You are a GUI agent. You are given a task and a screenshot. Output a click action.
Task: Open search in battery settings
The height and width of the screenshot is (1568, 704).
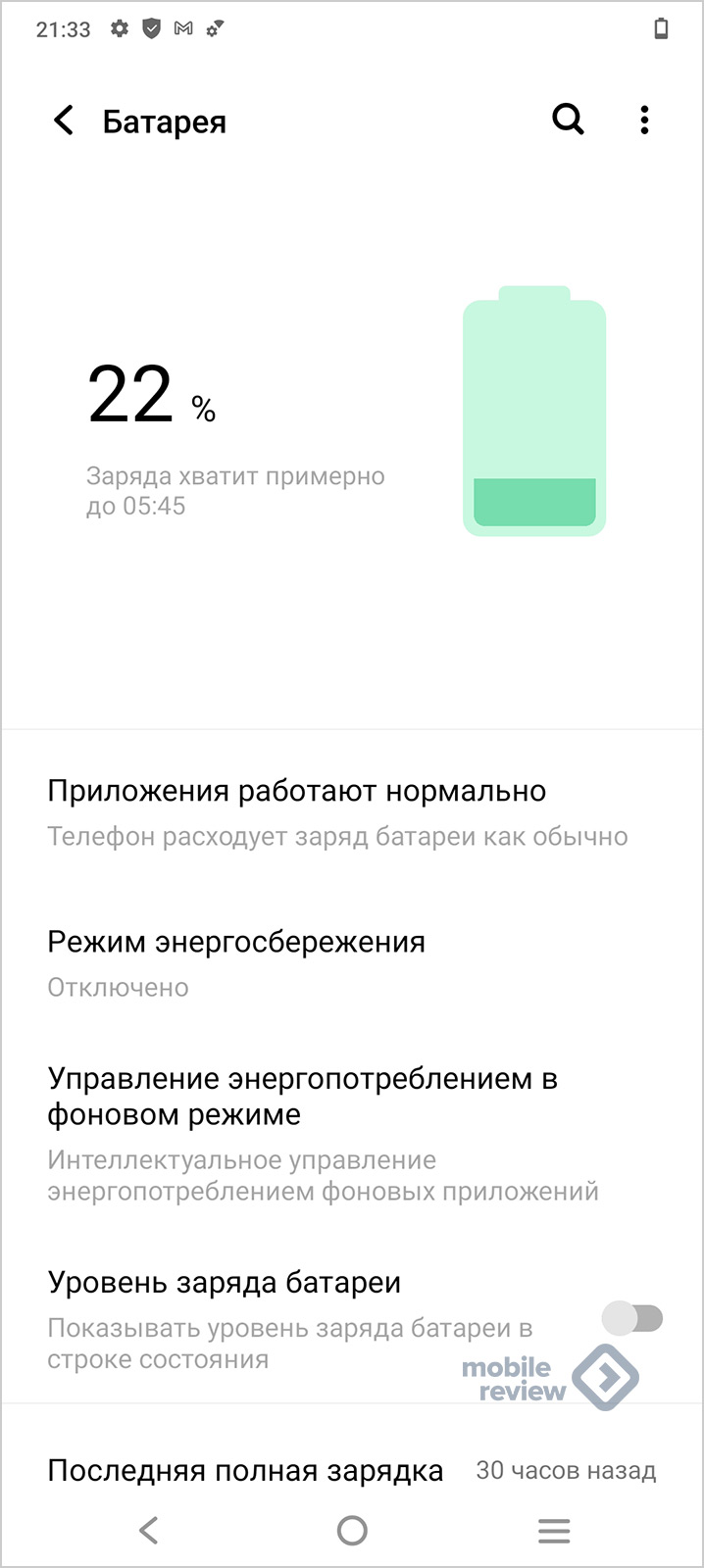(x=569, y=120)
